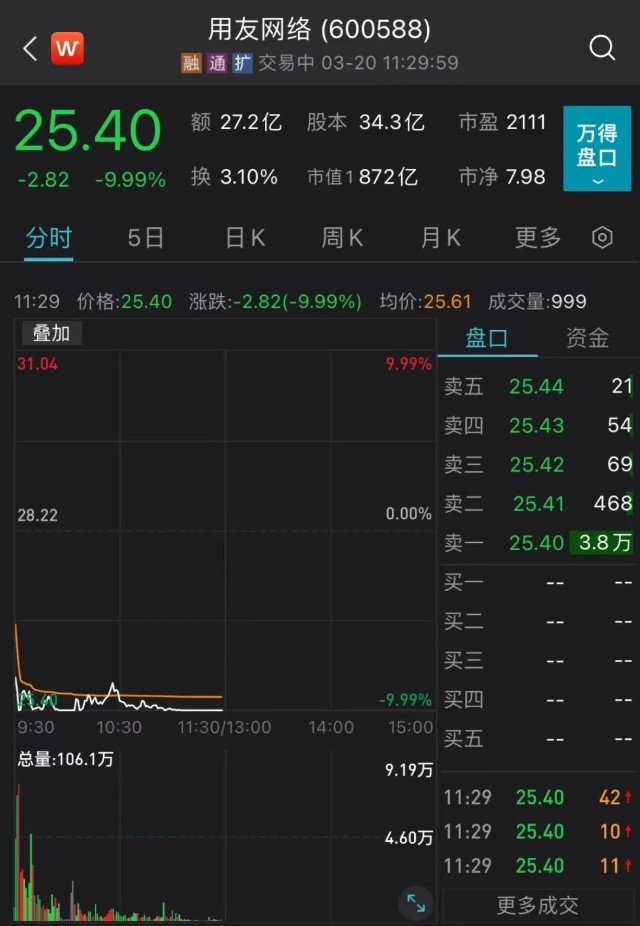This screenshot has width=640, height=926.
Task: Switch to the 资金 tab
Action: pyautogui.click(x=587, y=338)
